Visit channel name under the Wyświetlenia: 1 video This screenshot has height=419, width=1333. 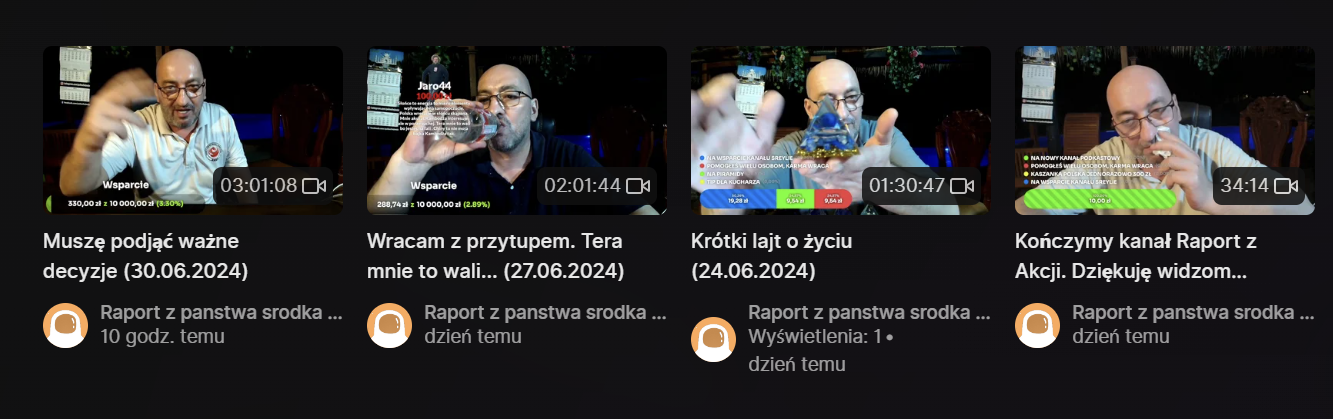pyautogui.click(x=868, y=312)
